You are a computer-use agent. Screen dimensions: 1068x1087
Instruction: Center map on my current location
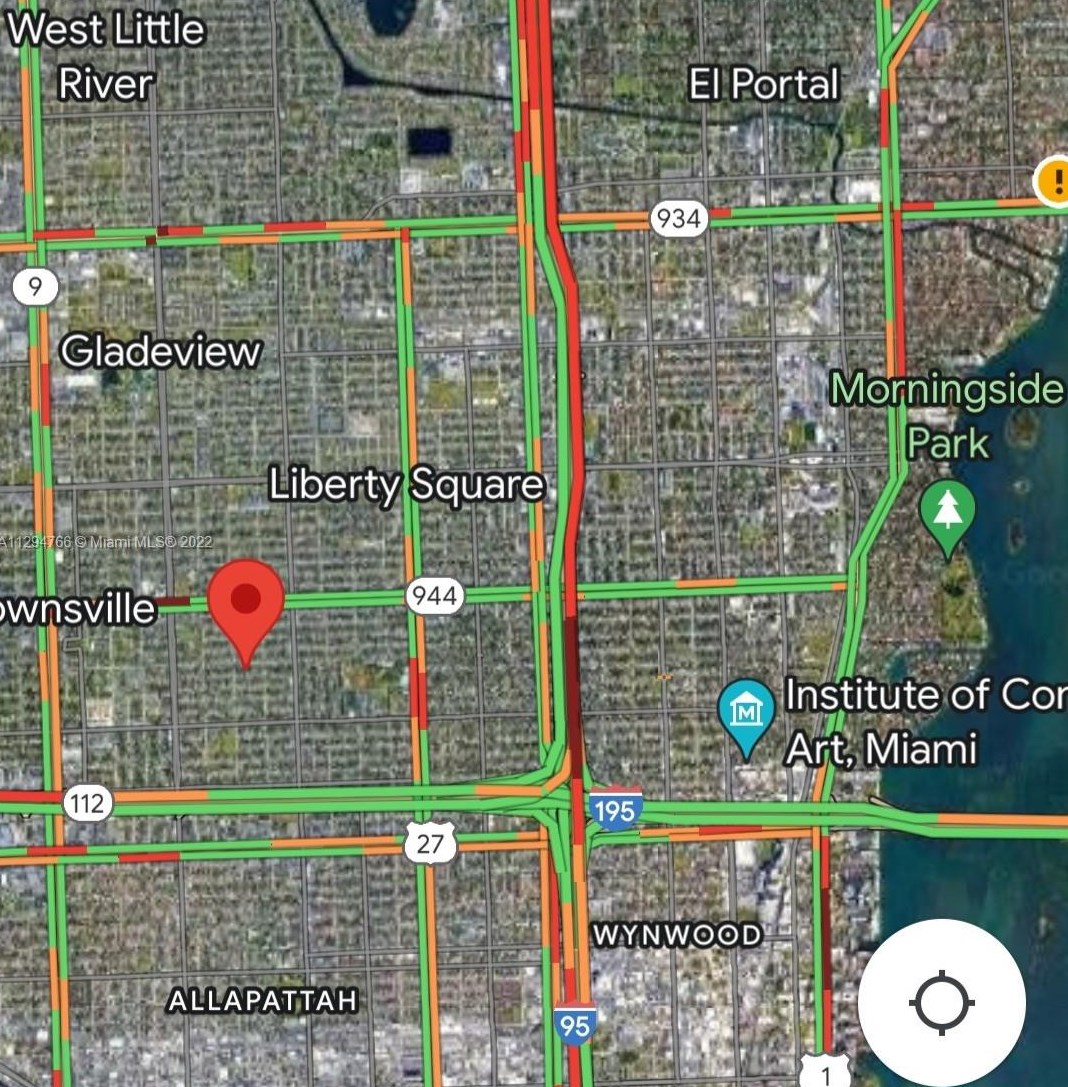pyautogui.click(x=941, y=1002)
